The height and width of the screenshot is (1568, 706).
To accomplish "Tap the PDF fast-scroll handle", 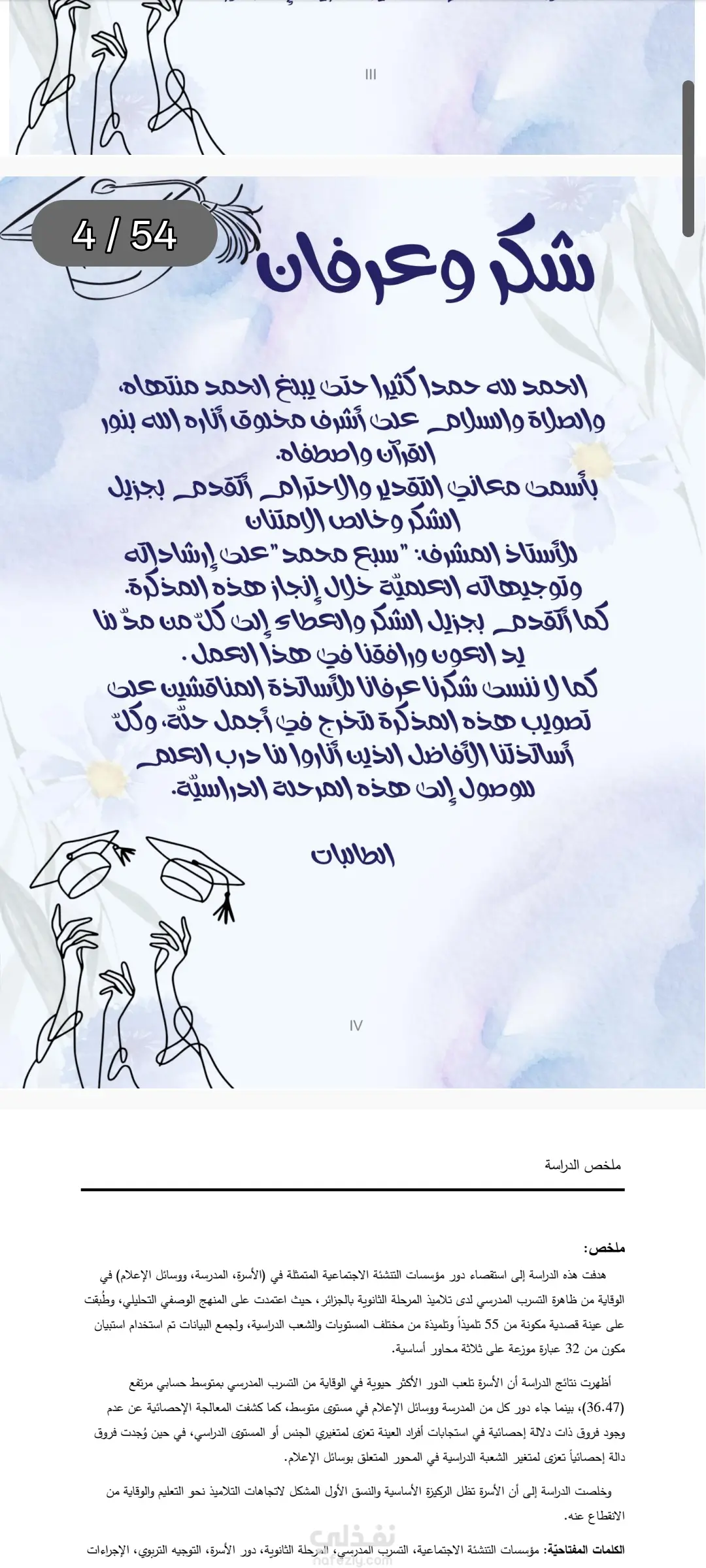I will tap(688, 159).
